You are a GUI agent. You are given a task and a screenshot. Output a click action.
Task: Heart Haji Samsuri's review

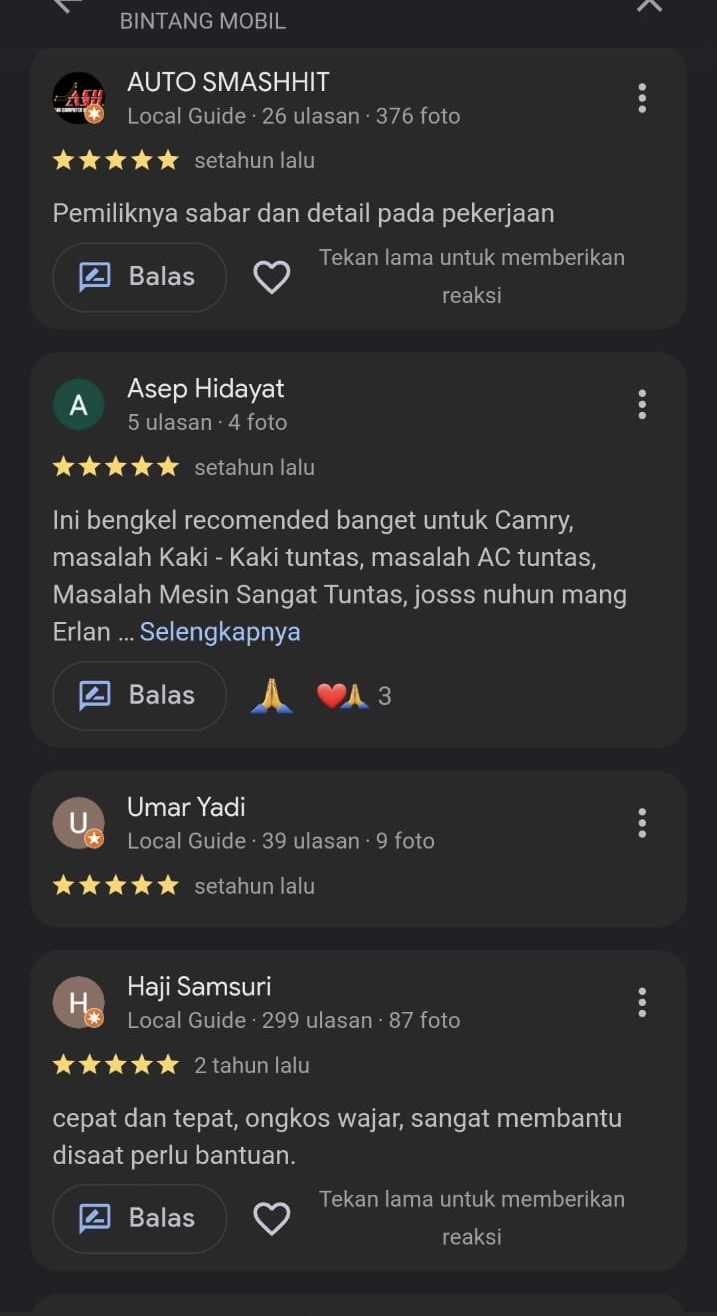(x=271, y=1218)
